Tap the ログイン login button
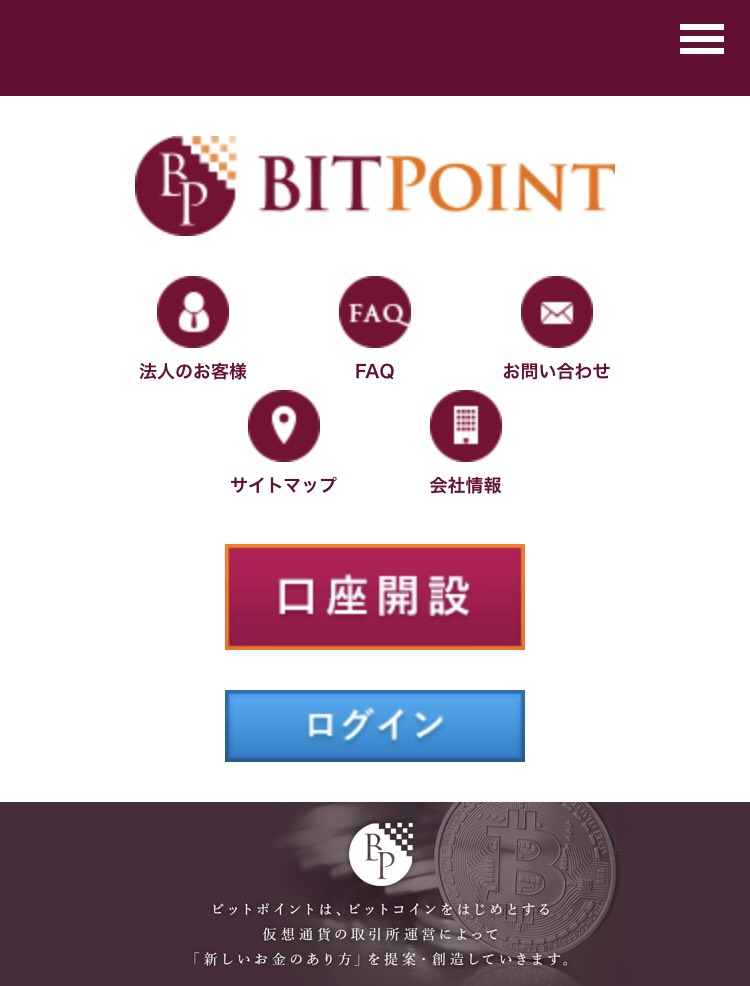The height and width of the screenshot is (986, 750). click(375, 726)
